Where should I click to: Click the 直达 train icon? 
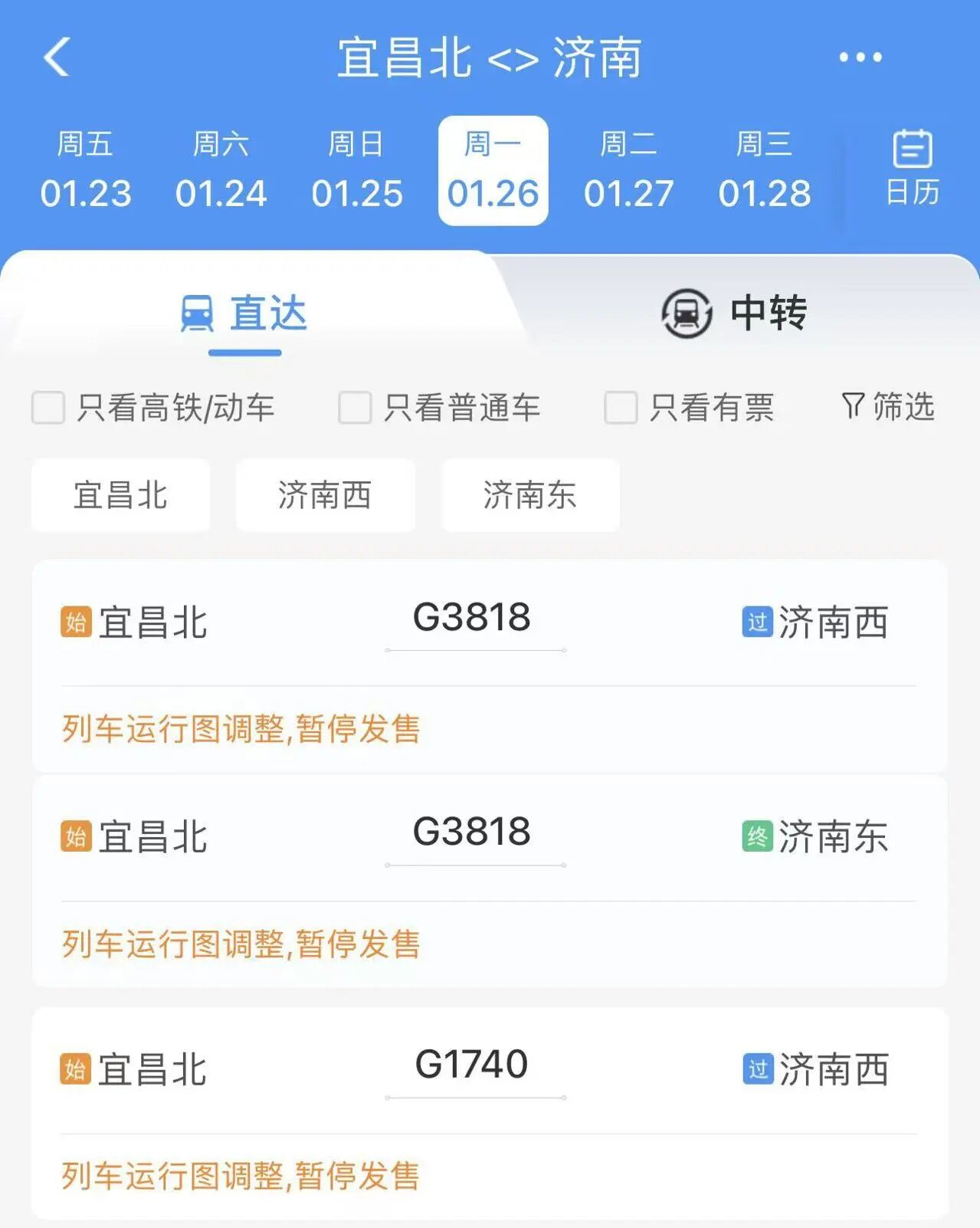[x=198, y=313]
